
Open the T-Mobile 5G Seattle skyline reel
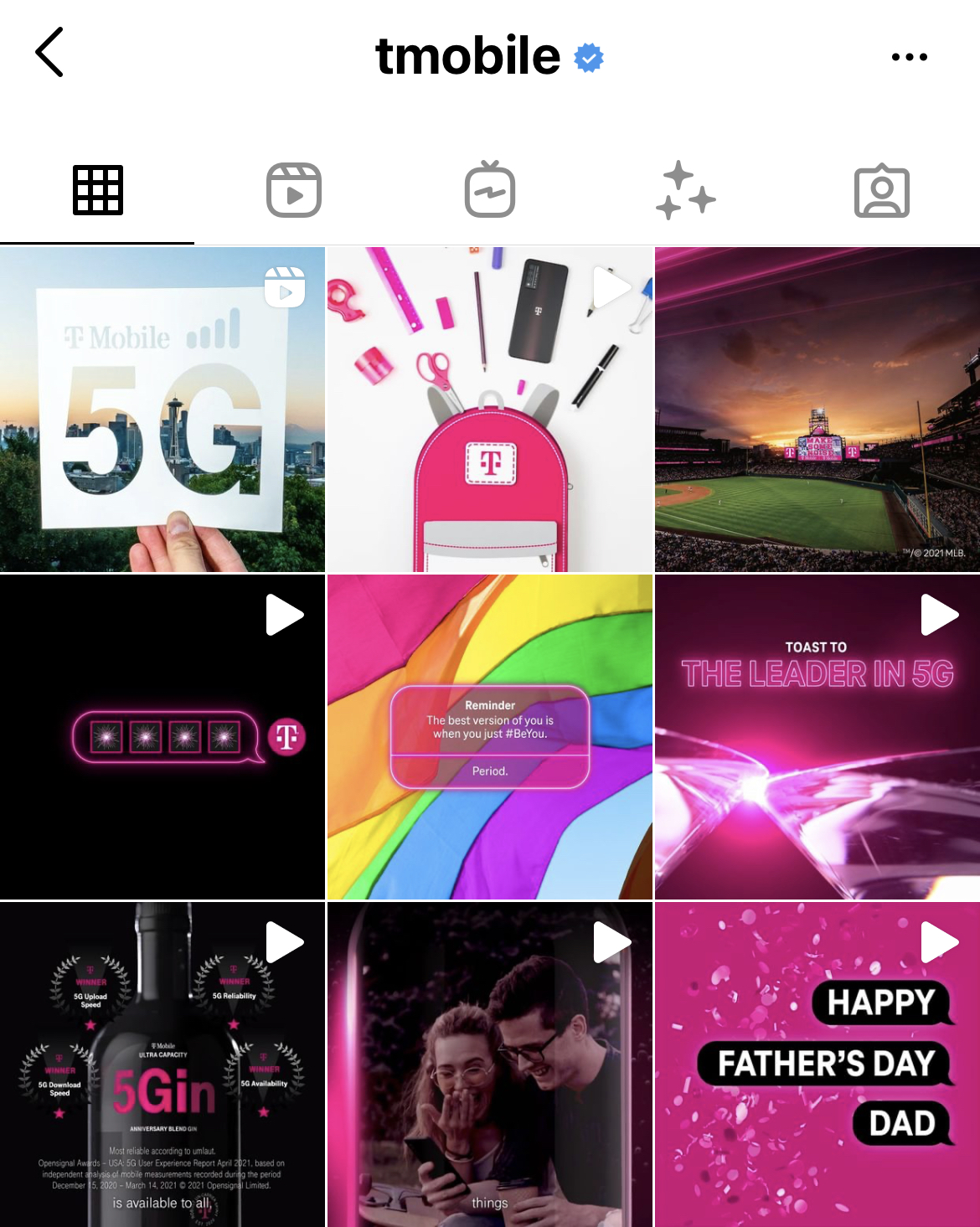(x=162, y=410)
